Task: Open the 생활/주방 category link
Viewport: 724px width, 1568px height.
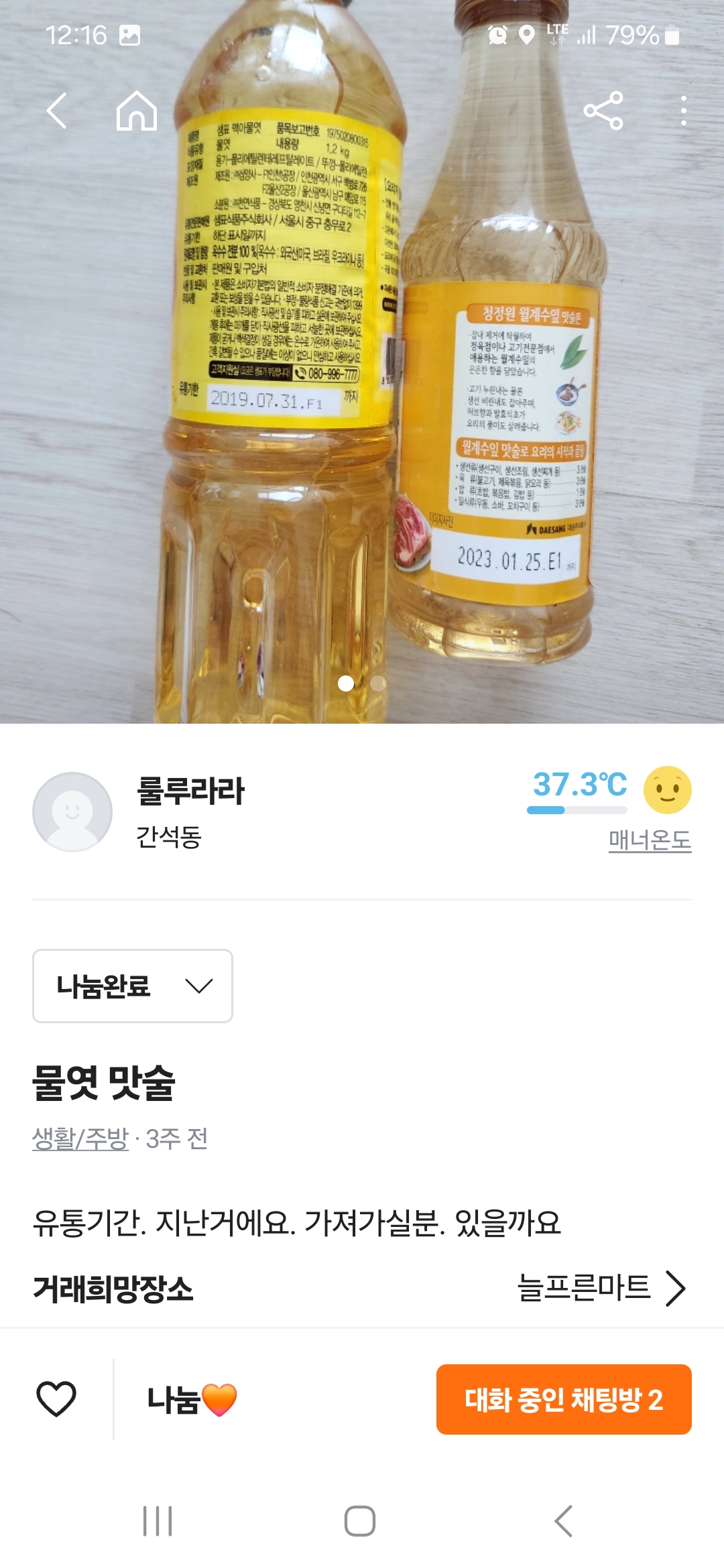Action: pyautogui.click(x=80, y=1138)
